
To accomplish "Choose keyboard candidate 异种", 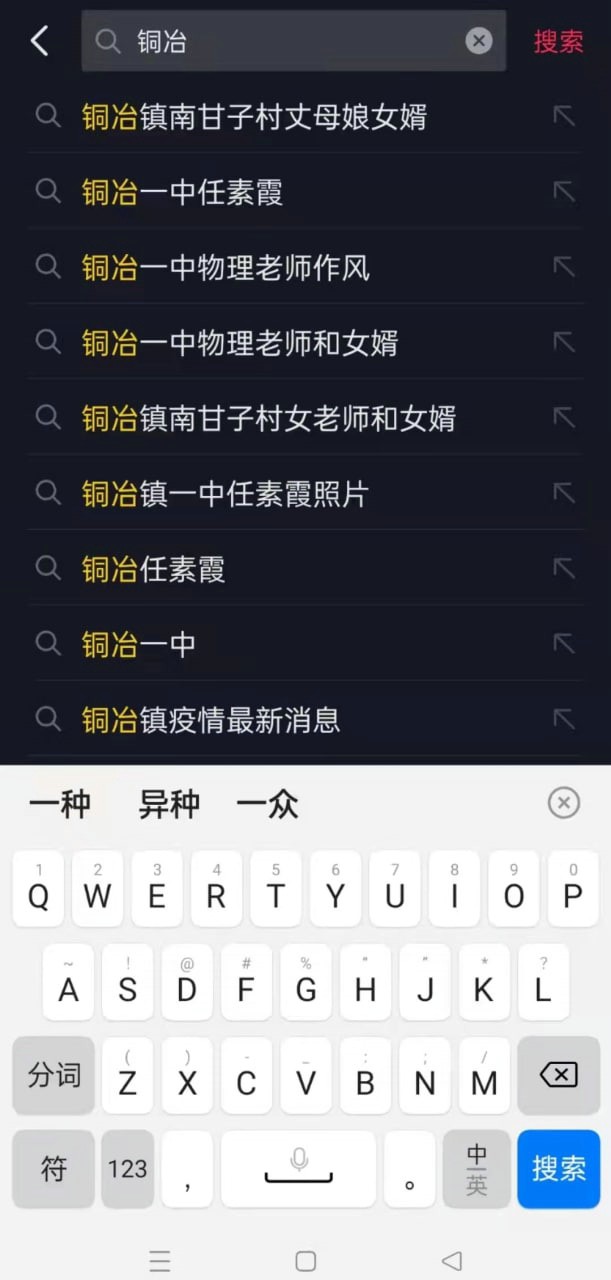I will pyautogui.click(x=169, y=804).
